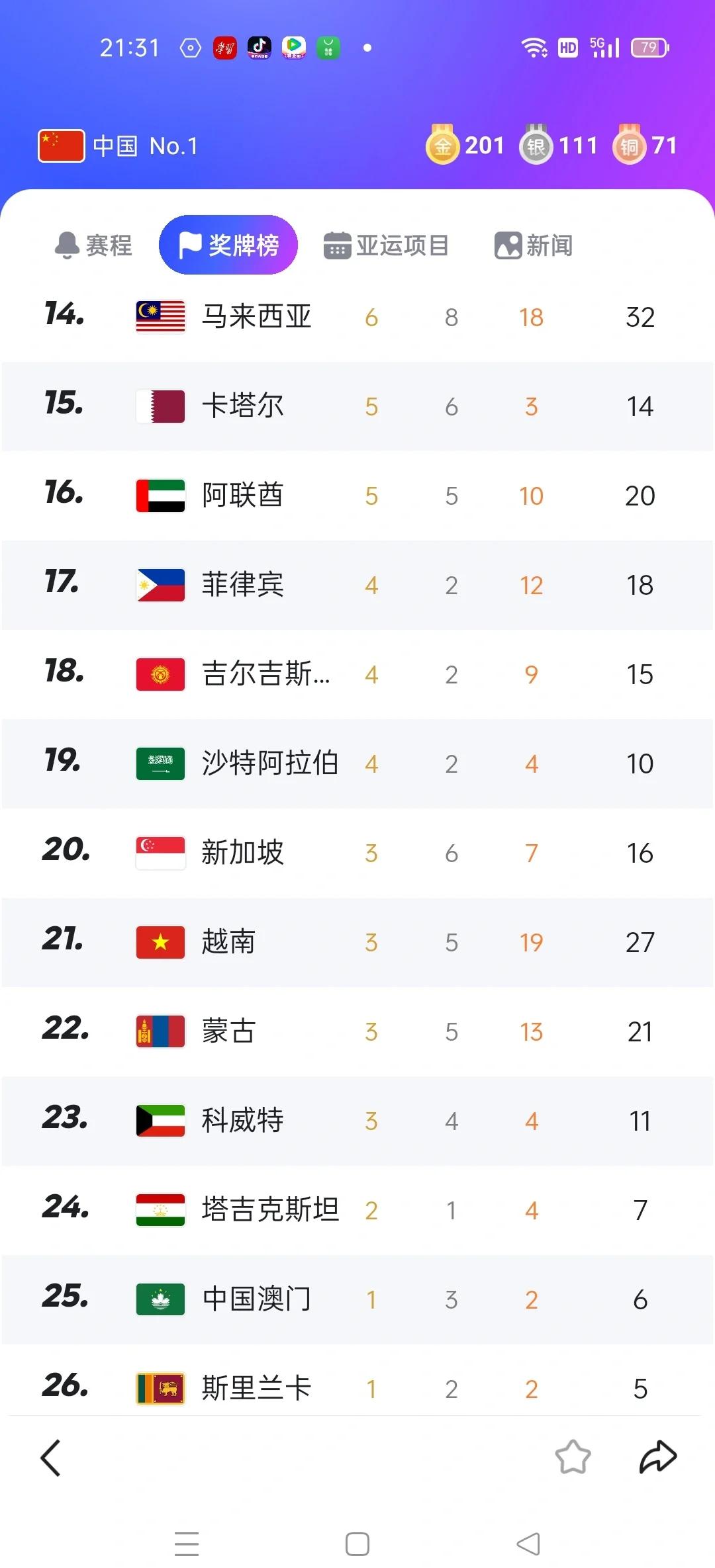Go to system home screen
715x1568 pixels.
[358, 1544]
